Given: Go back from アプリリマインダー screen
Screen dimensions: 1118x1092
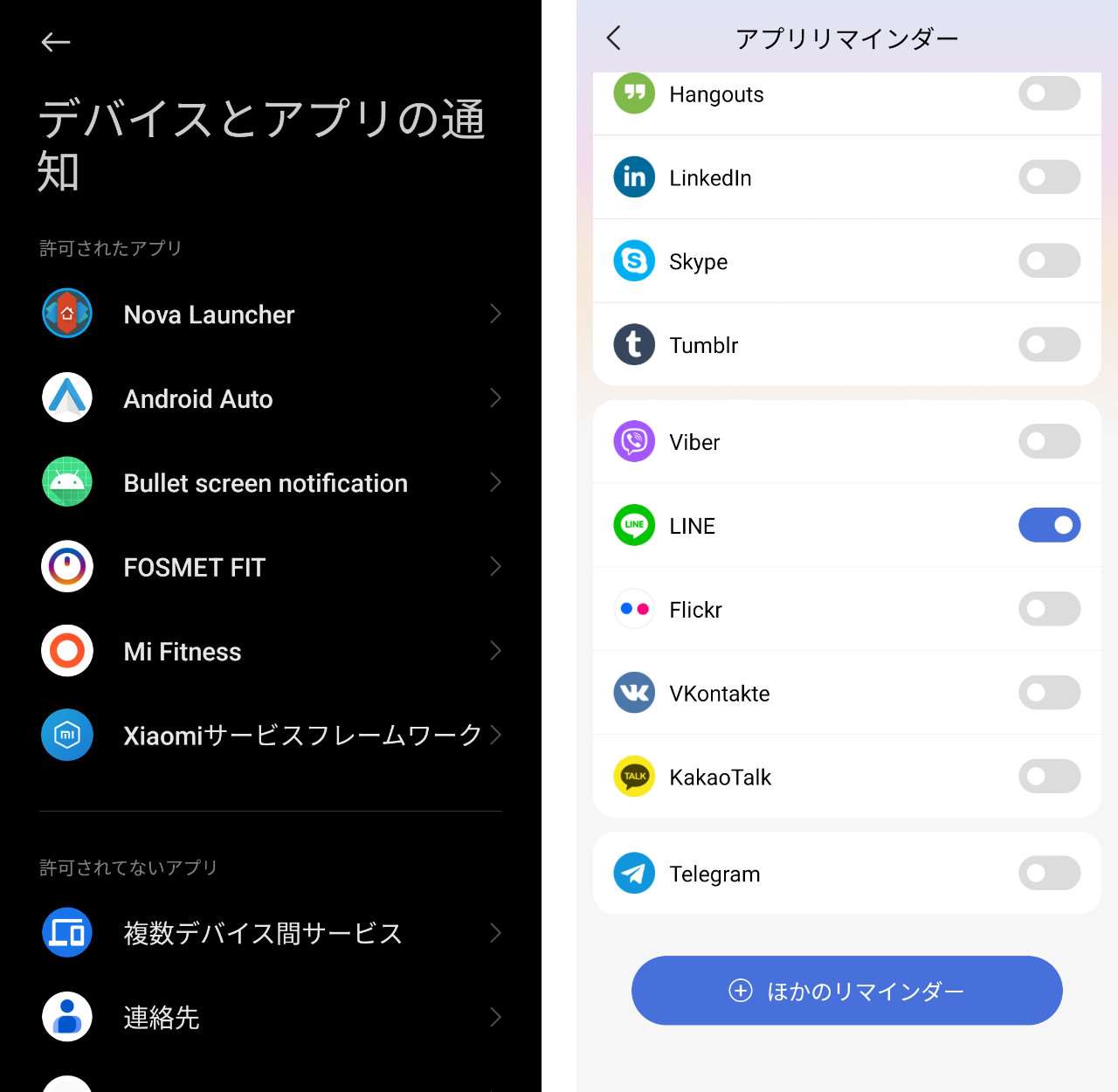Looking at the screenshot, I should 614,38.
